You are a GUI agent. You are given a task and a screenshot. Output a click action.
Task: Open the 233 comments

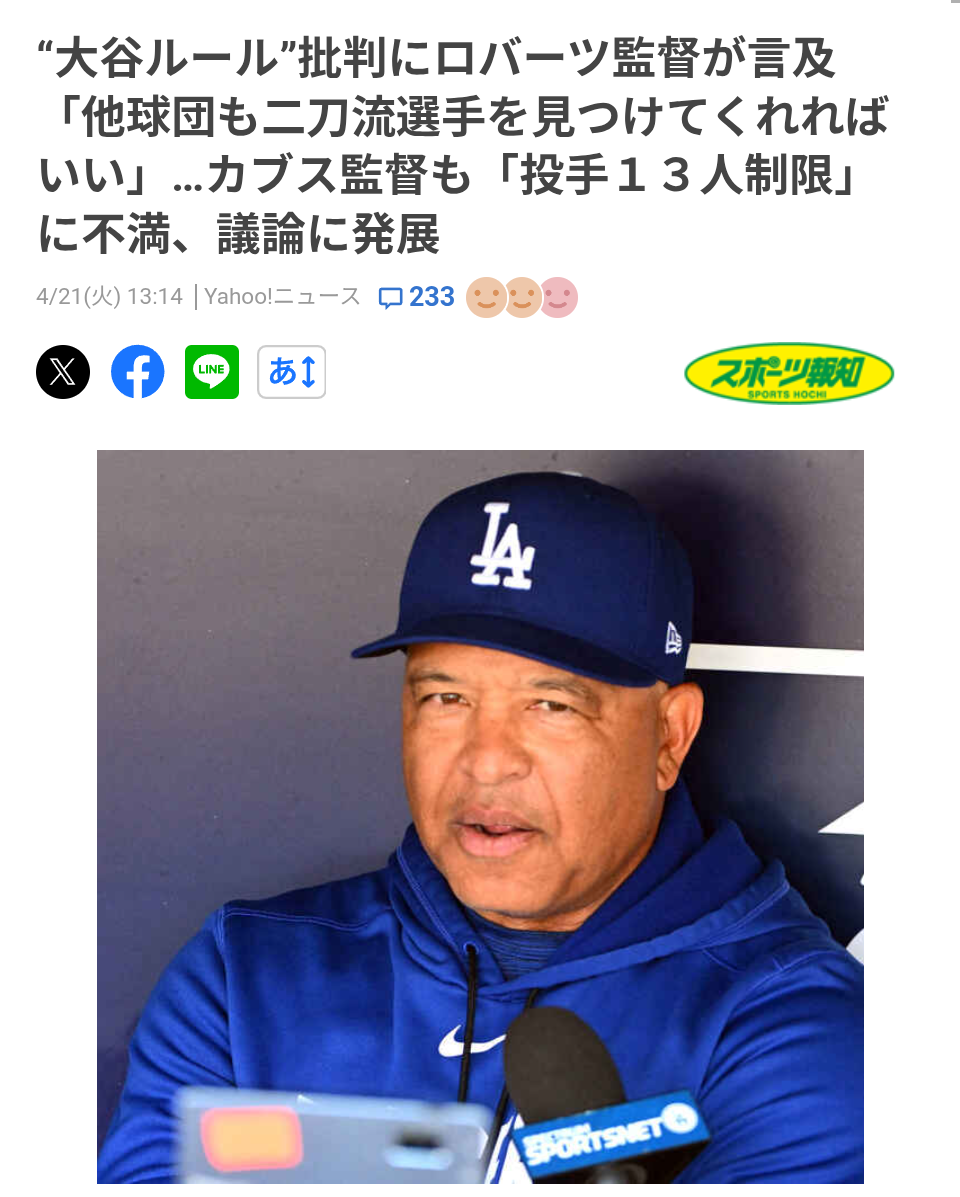(418, 297)
